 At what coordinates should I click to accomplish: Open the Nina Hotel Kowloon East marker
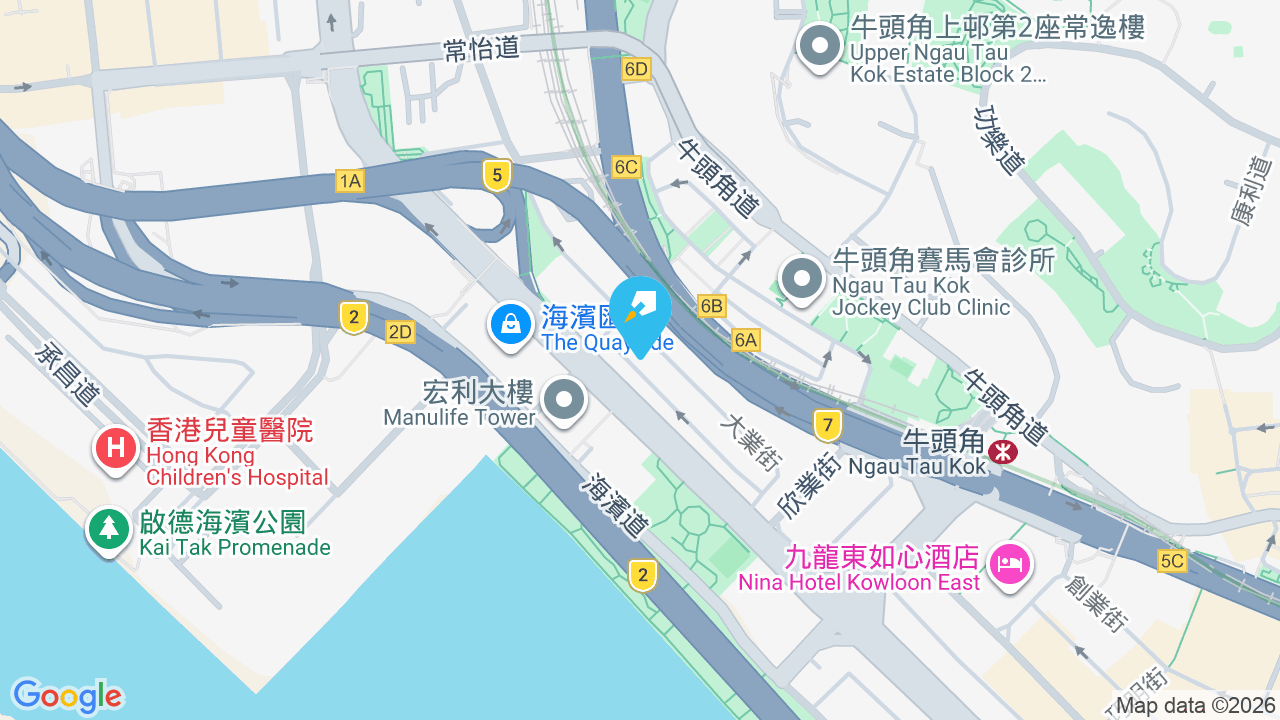point(1010,565)
